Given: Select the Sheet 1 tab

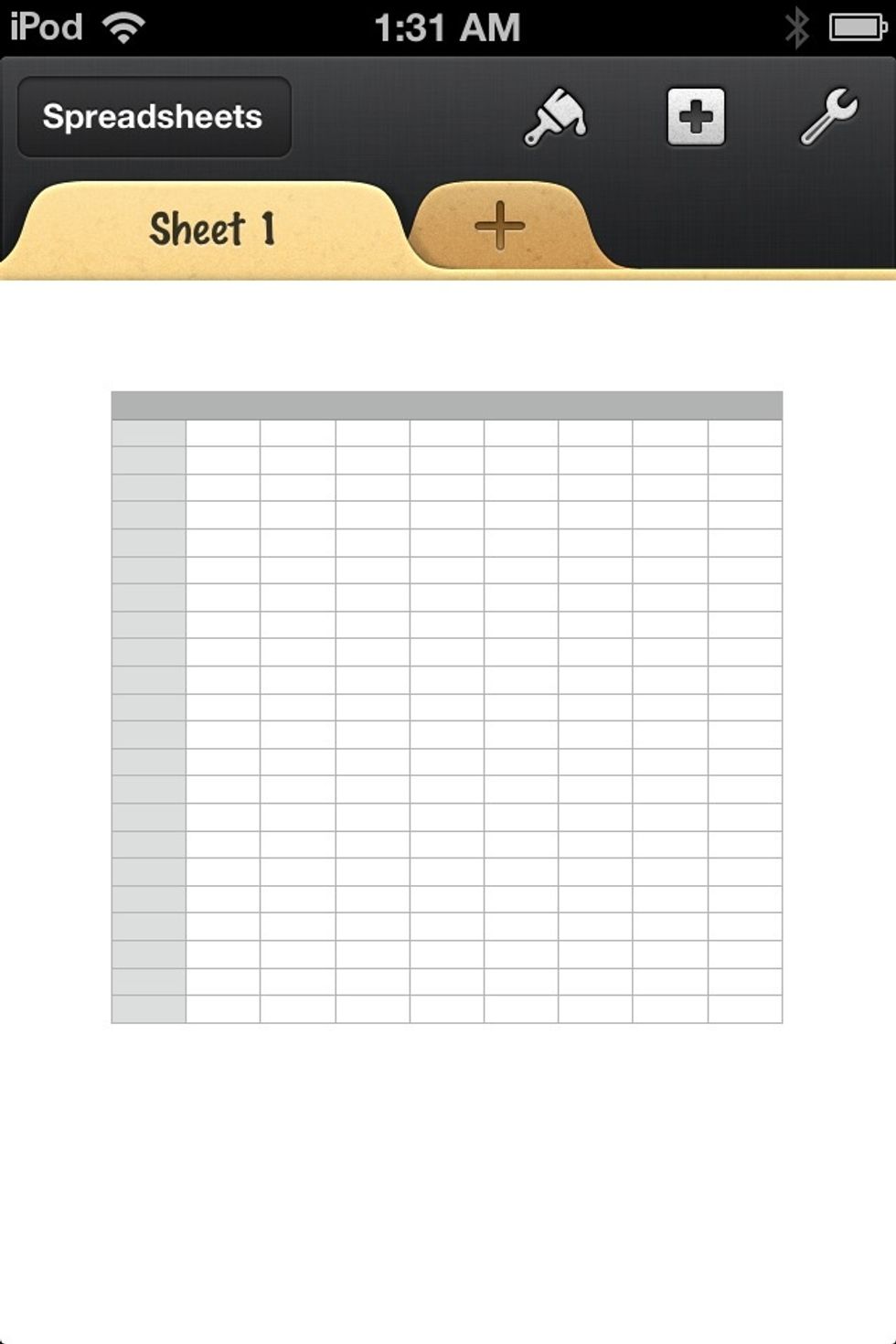Looking at the screenshot, I should tap(212, 229).
